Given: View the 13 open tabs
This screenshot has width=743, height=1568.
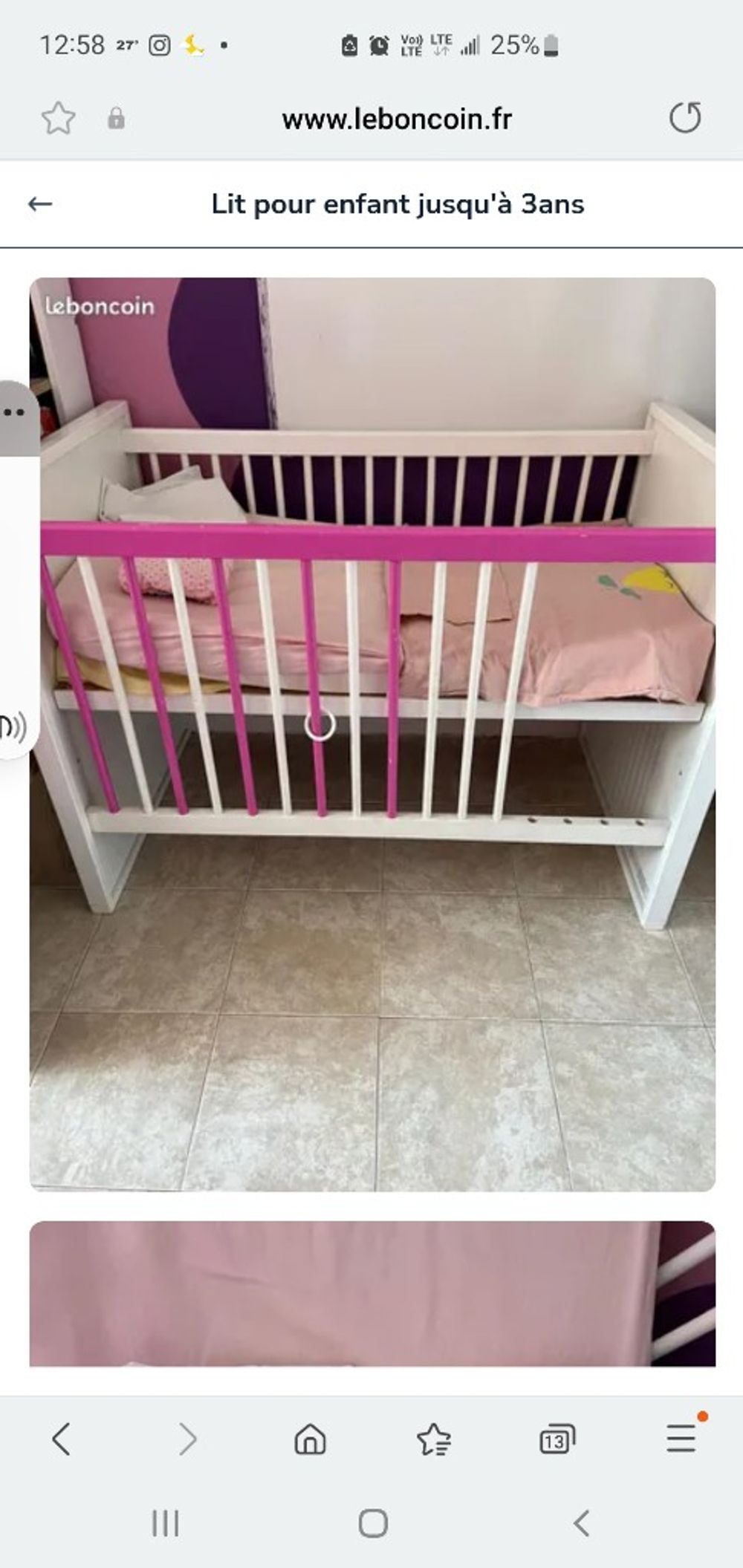Looking at the screenshot, I should 557,1439.
